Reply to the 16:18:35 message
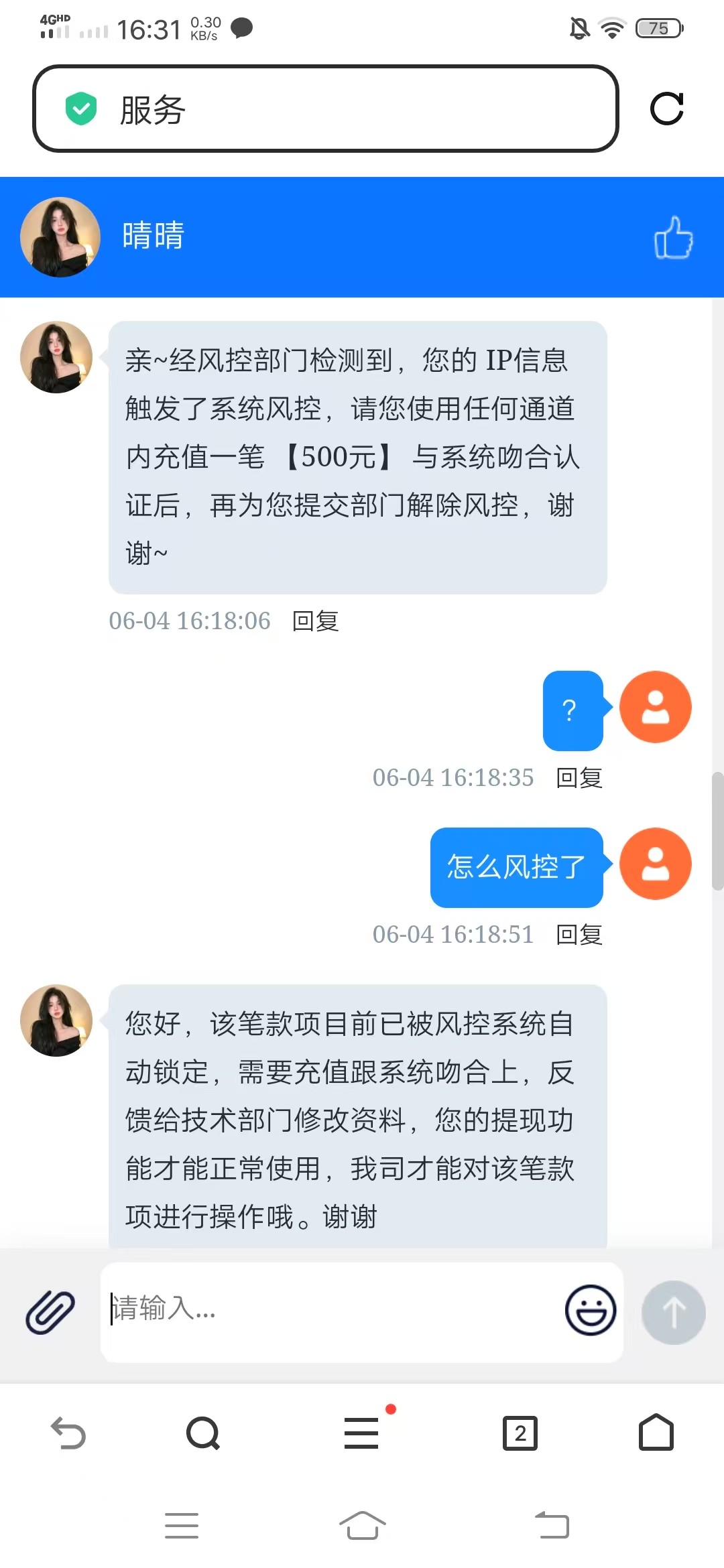The image size is (724, 1568). tap(579, 778)
